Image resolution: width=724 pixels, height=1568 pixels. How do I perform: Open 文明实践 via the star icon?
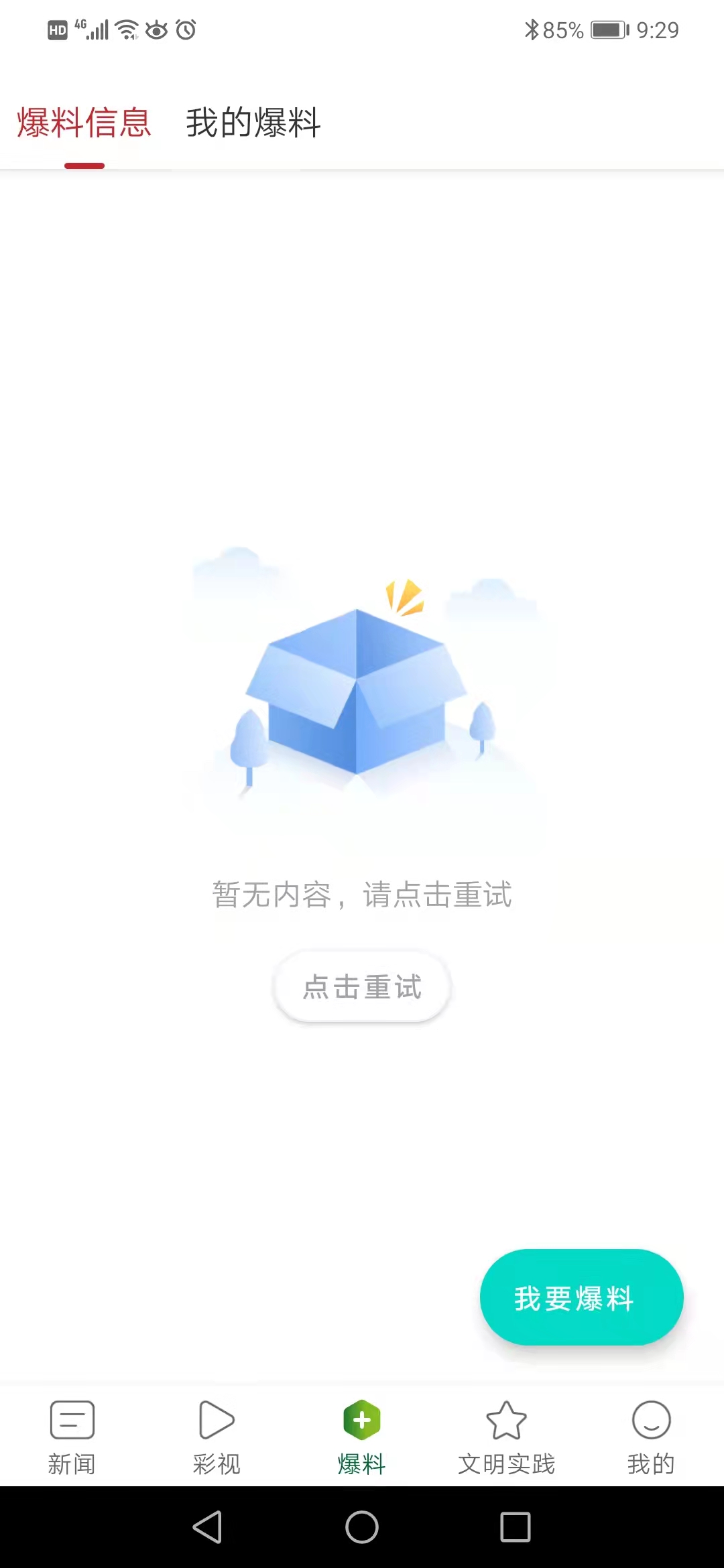tap(506, 1421)
